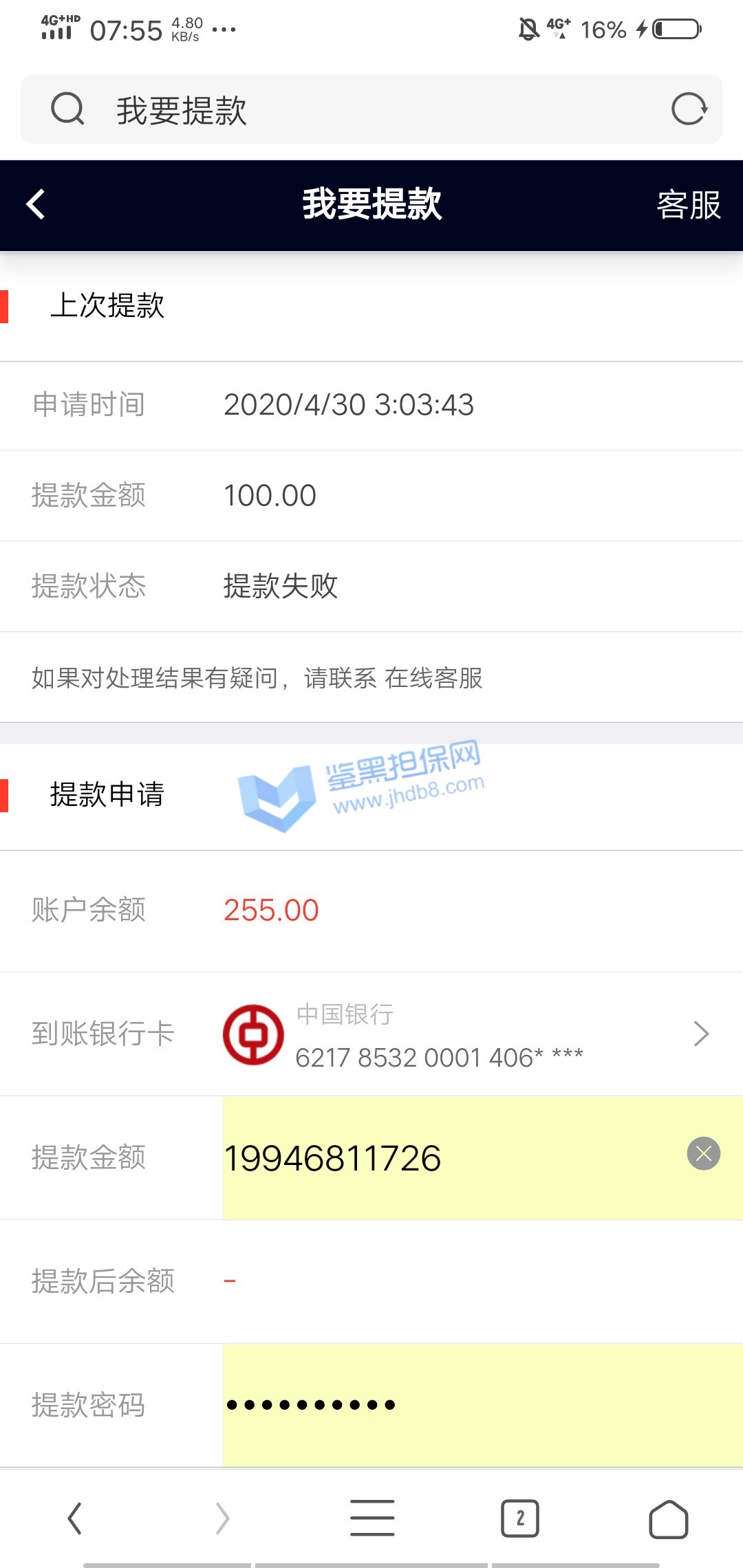Focus the 提款金额 amount field

click(447, 1158)
